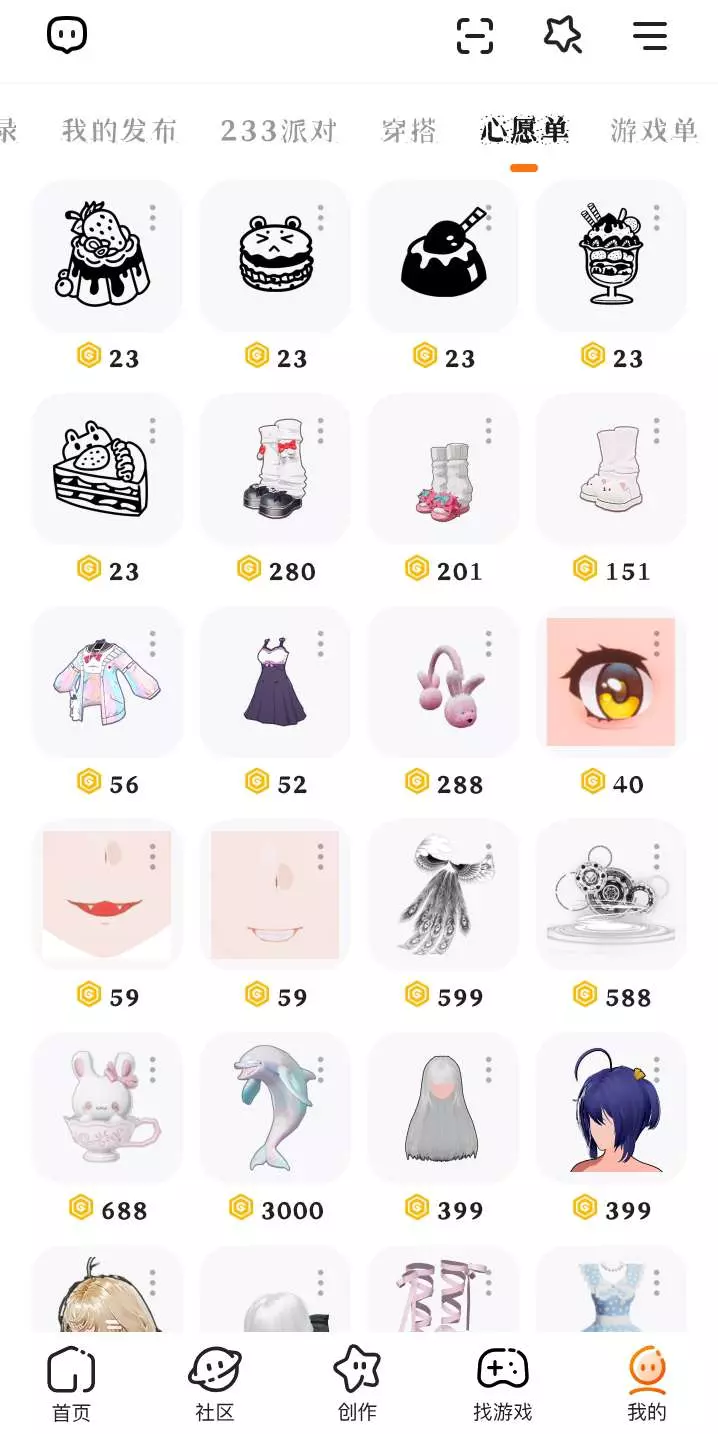This screenshot has height=1434, width=718.
Task: Open the dolphin item priced 3000
Action: (275, 1108)
